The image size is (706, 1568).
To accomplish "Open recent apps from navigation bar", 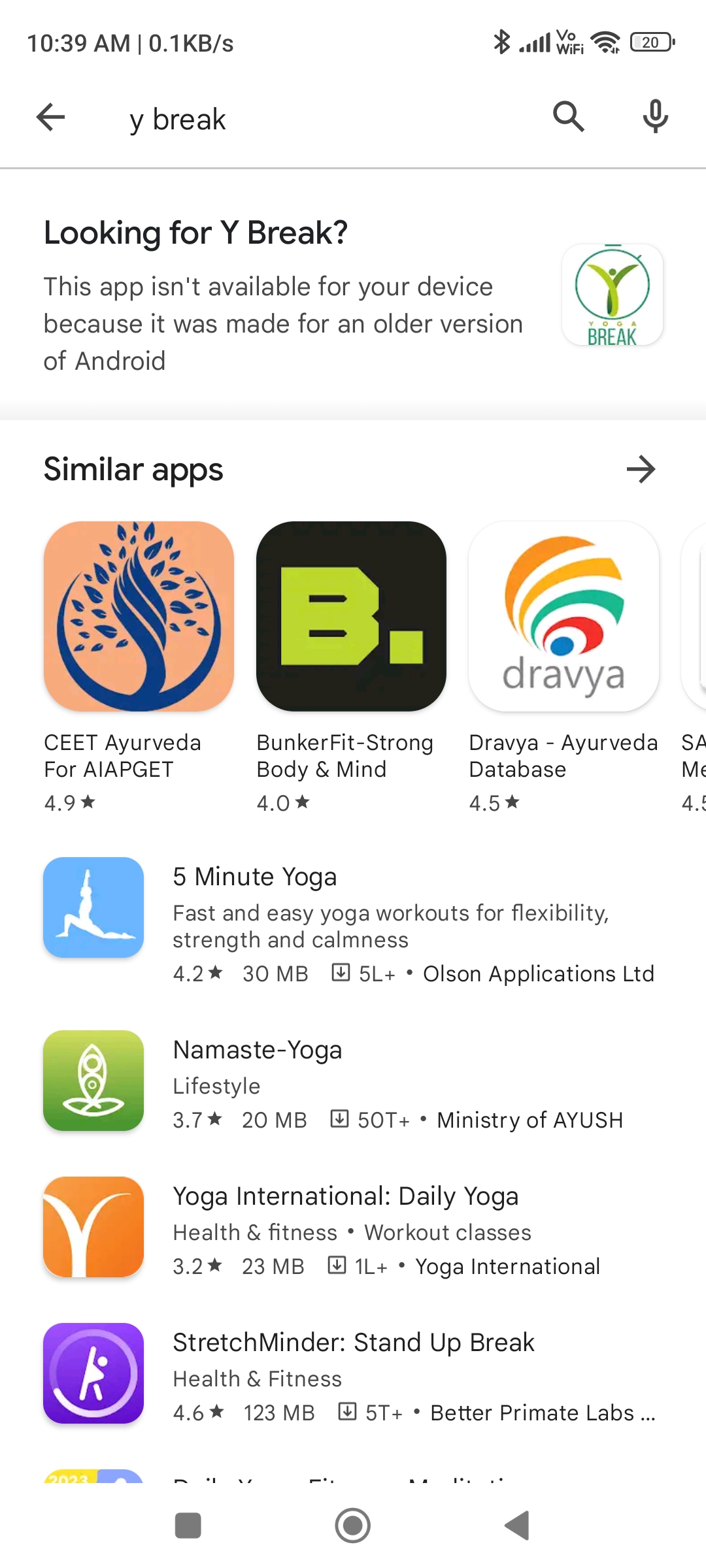I will coord(188,1526).
